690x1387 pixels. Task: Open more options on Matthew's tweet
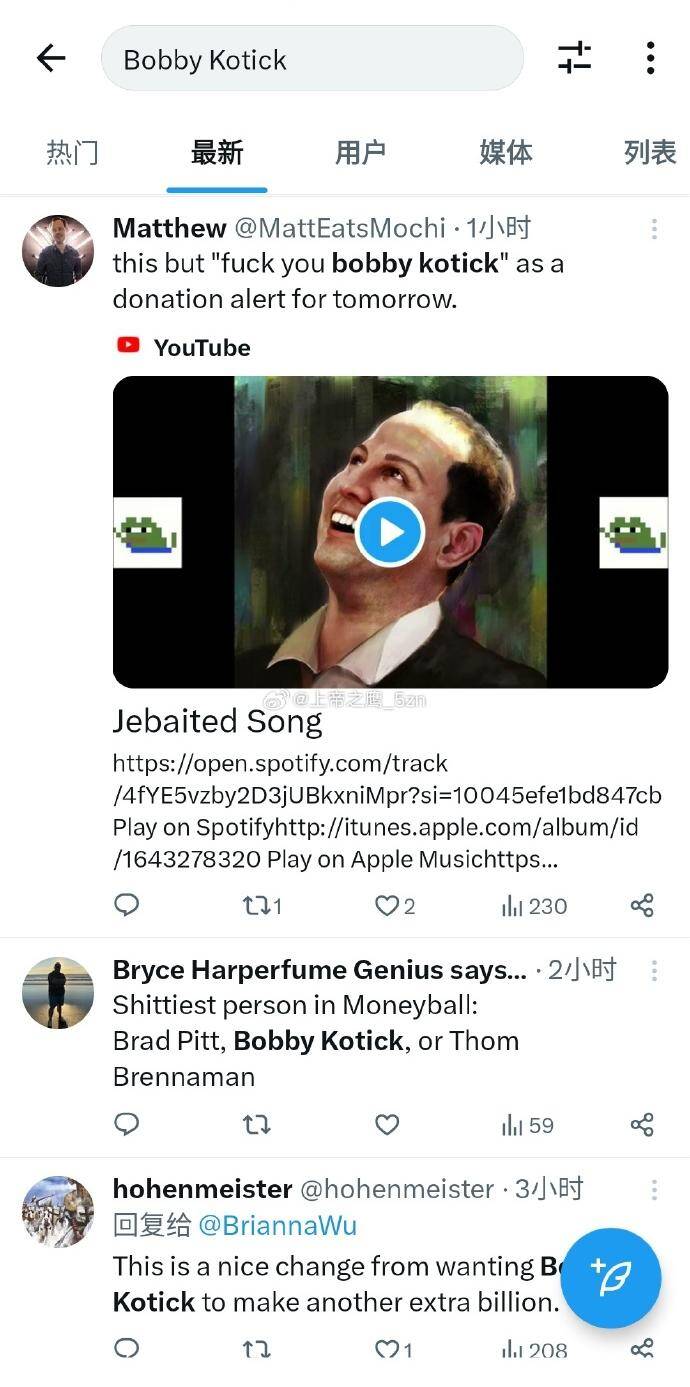click(x=654, y=229)
